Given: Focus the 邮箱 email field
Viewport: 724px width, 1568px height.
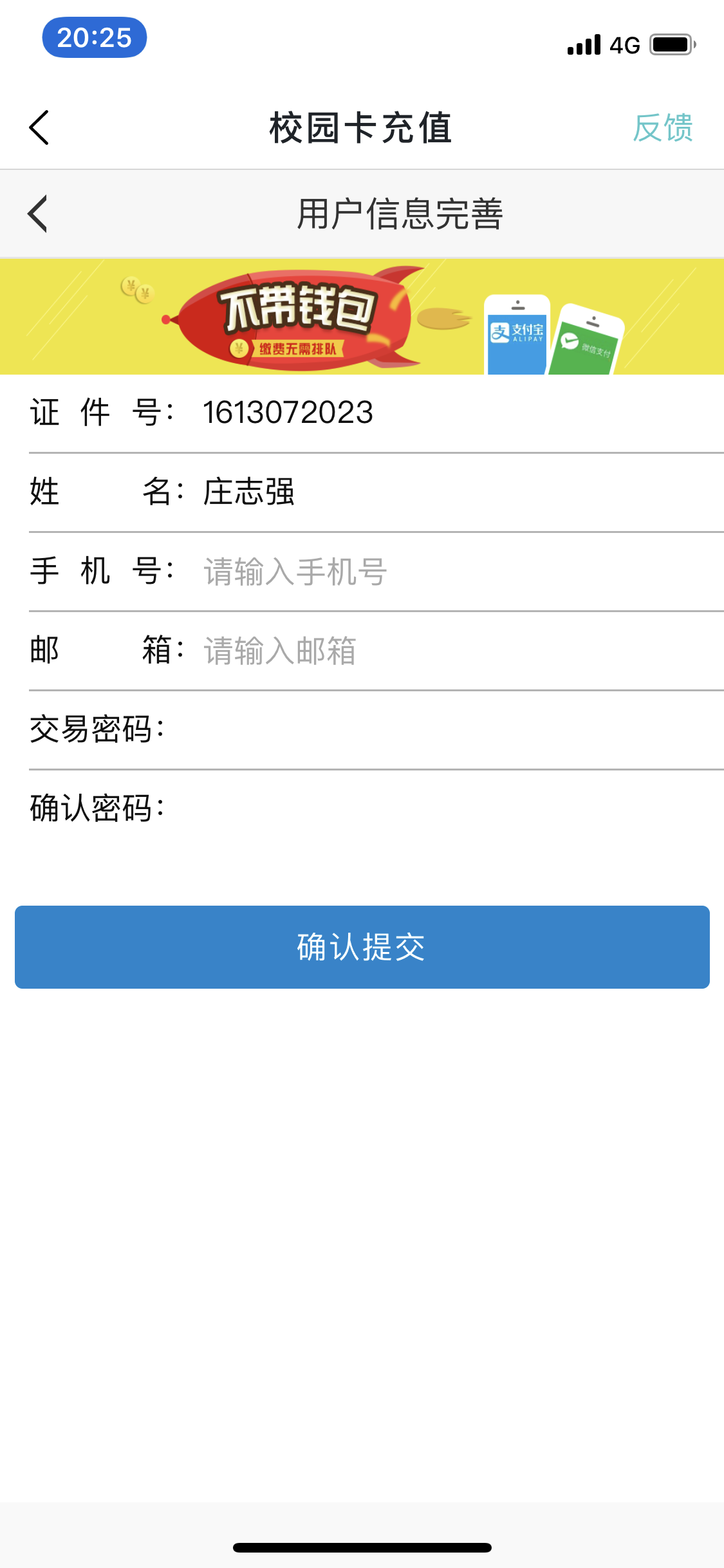Looking at the screenshot, I should tap(450, 651).
